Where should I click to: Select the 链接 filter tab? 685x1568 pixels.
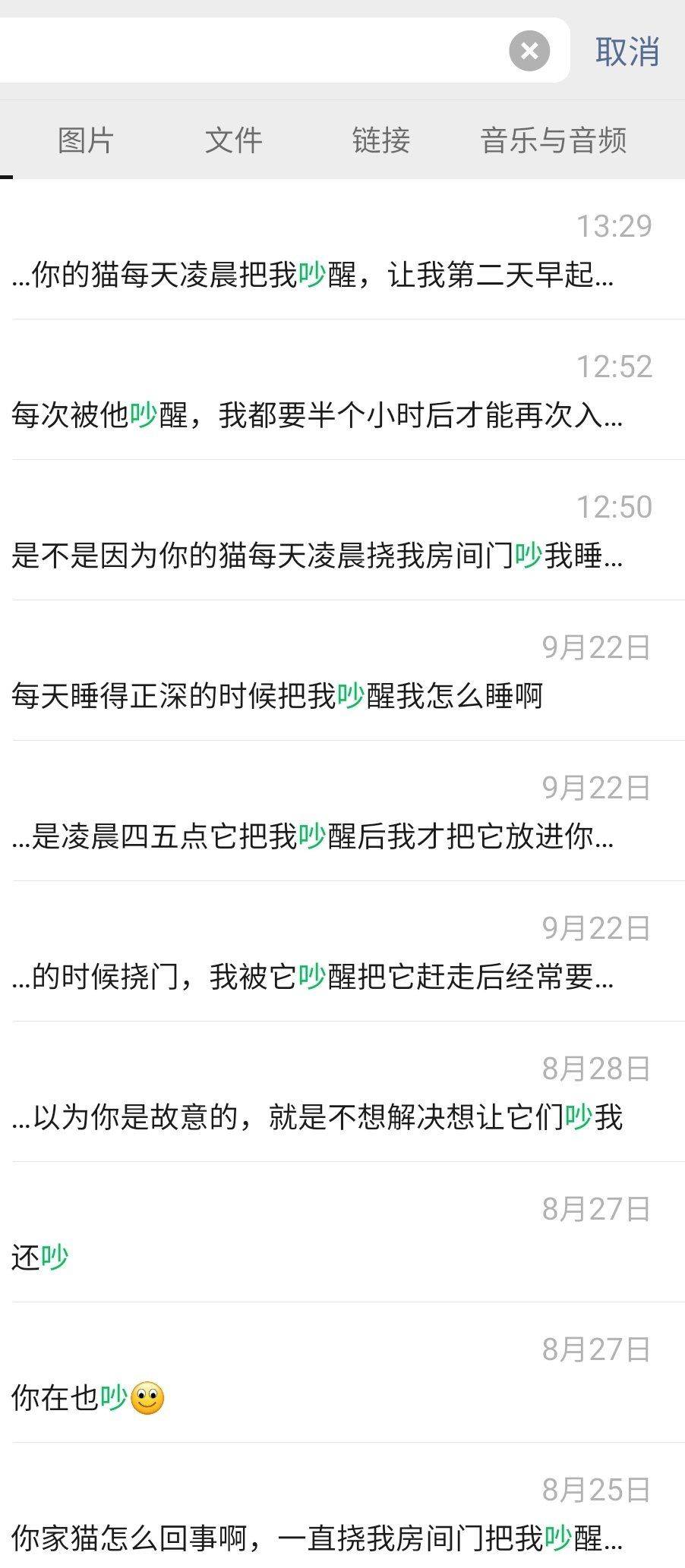click(380, 140)
